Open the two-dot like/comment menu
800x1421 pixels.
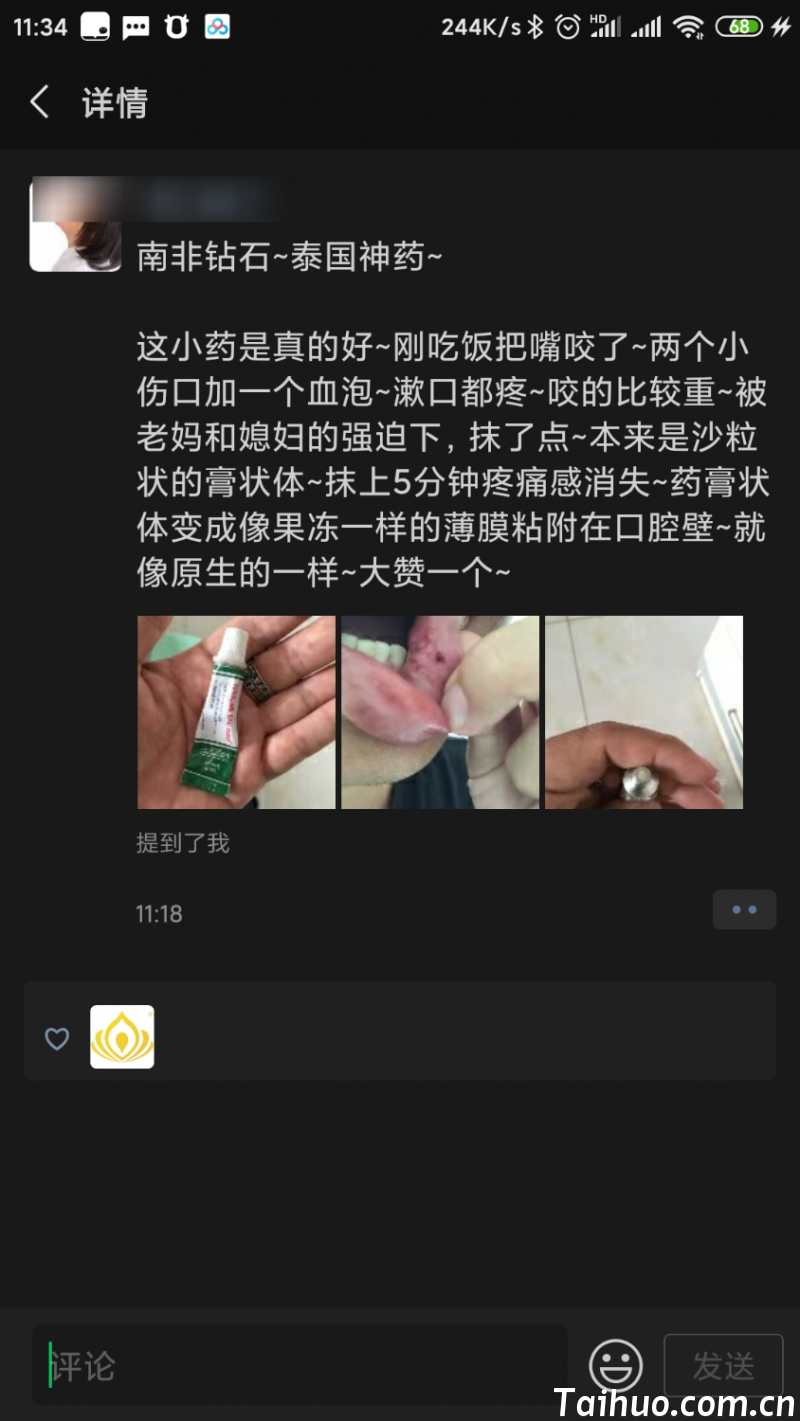click(744, 910)
